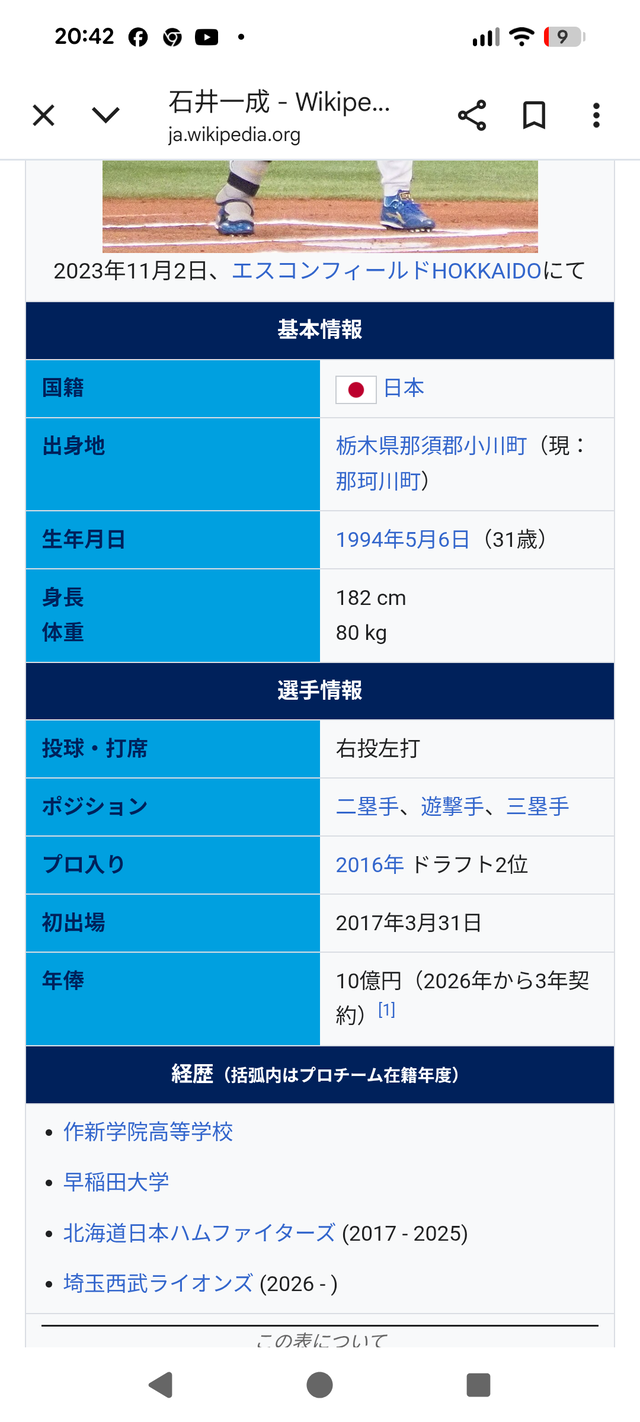Open the three-dot overflow menu
Image resolution: width=640 pixels, height=1422 pixels.
[x=596, y=116]
